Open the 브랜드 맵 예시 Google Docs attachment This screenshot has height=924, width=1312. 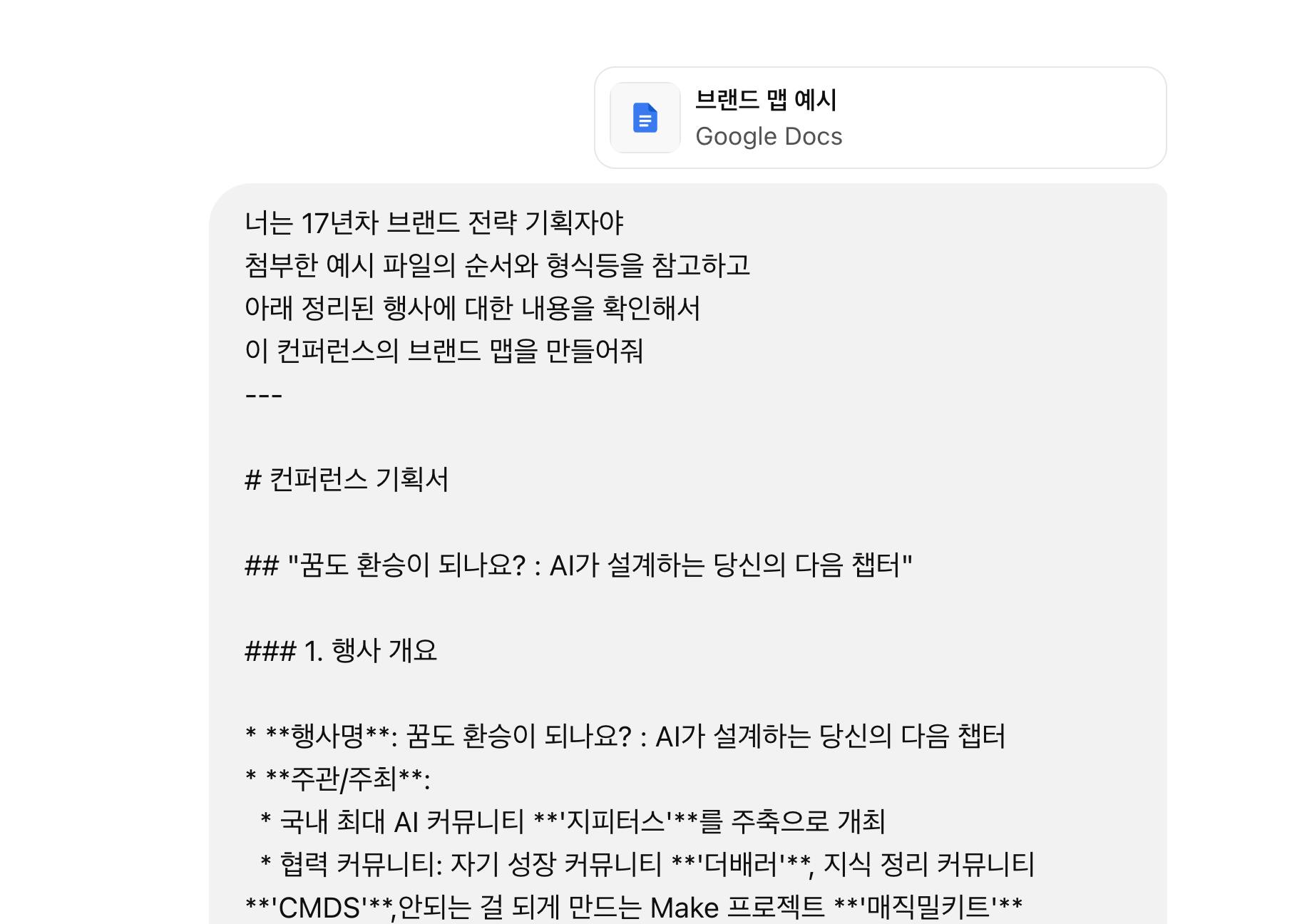tap(879, 118)
